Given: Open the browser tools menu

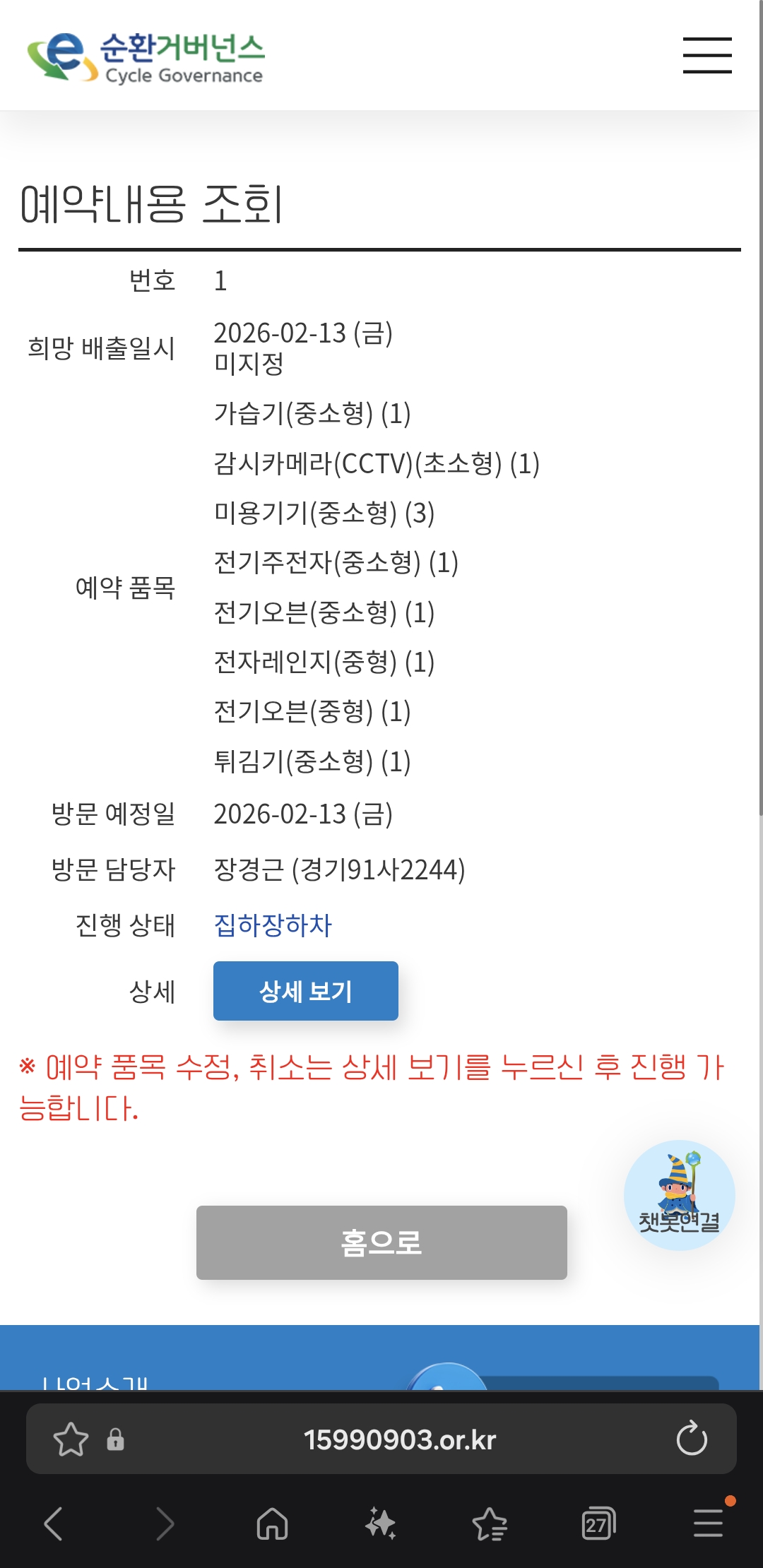Looking at the screenshot, I should click(x=708, y=1523).
